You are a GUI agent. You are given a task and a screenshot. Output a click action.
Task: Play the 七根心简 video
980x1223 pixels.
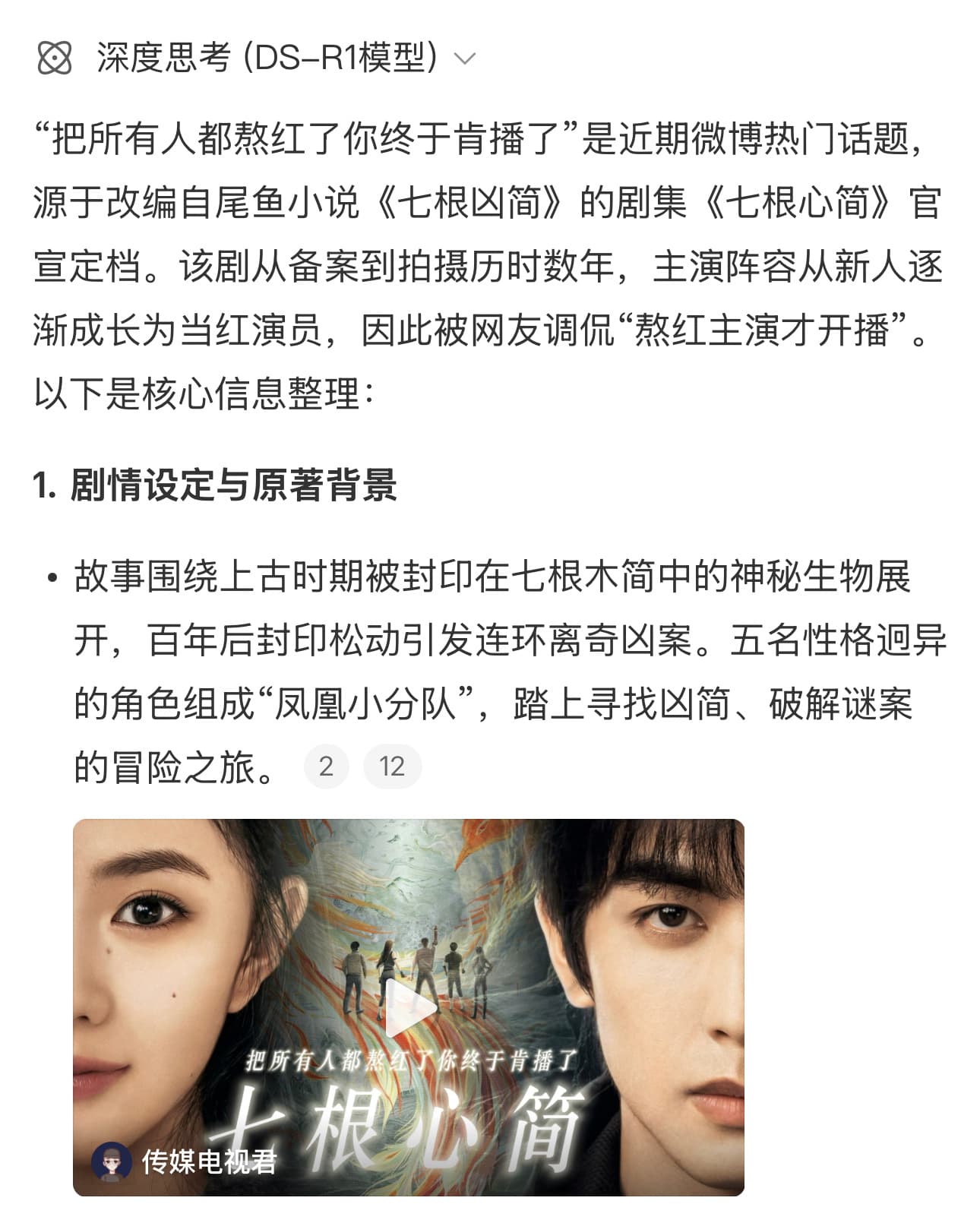[x=409, y=1009]
